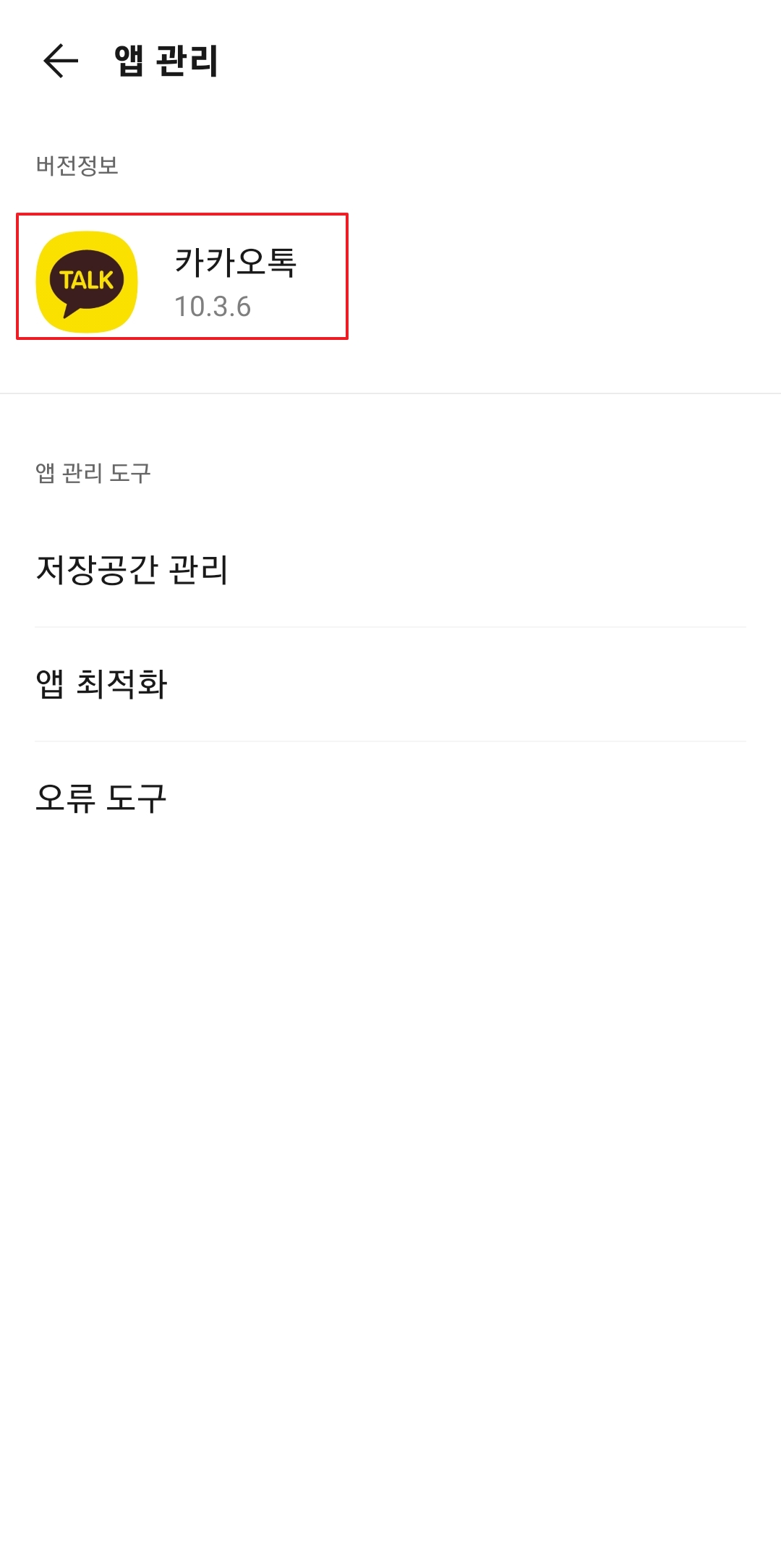Click the divider below 저장공간 관리

[x=390, y=623]
